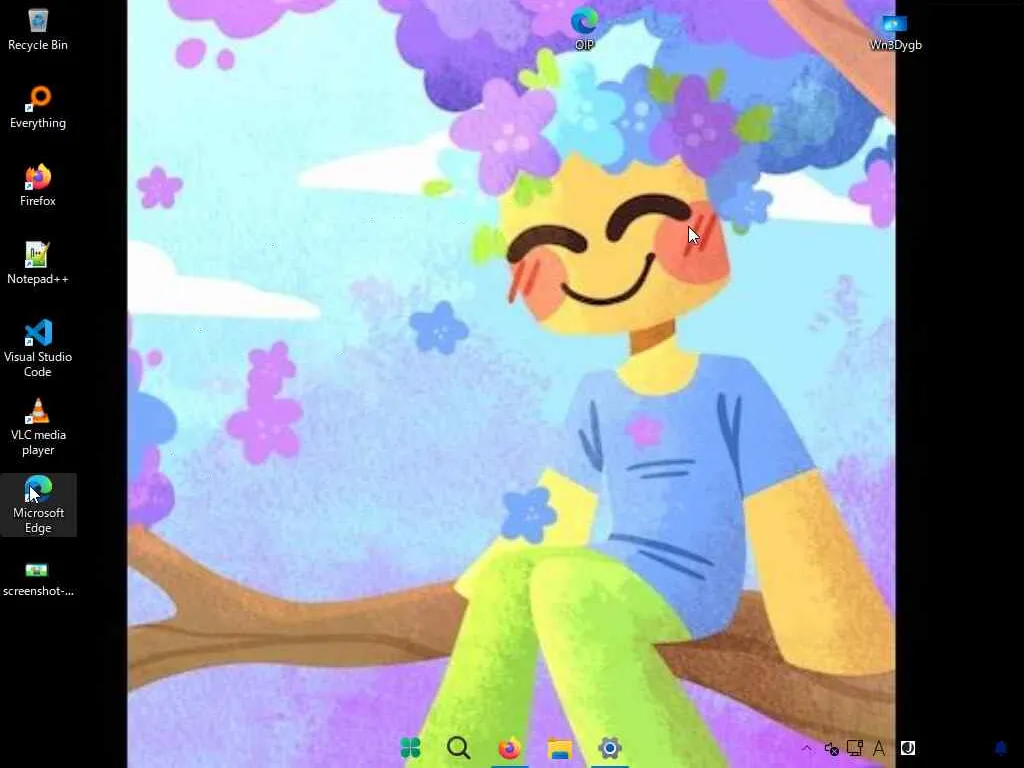Open the notification bell in the taskbar

tap(1000, 748)
